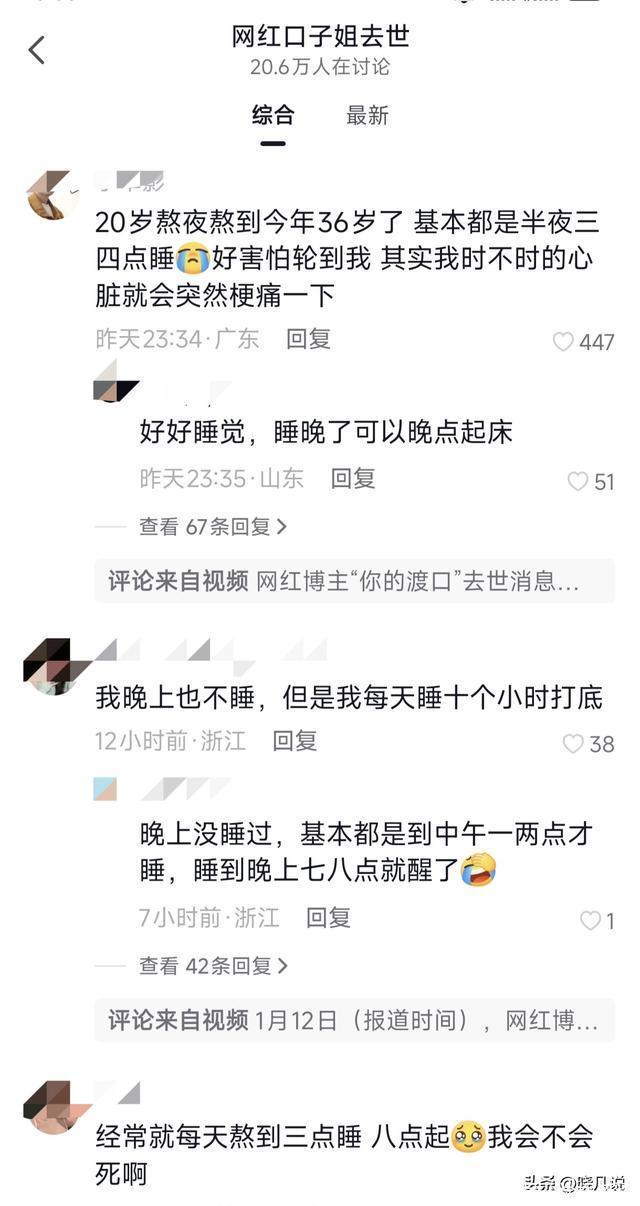Viewport: 640px width, 1206px height.
Task: Go back using the arrow icon
Action: [x=37, y=50]
